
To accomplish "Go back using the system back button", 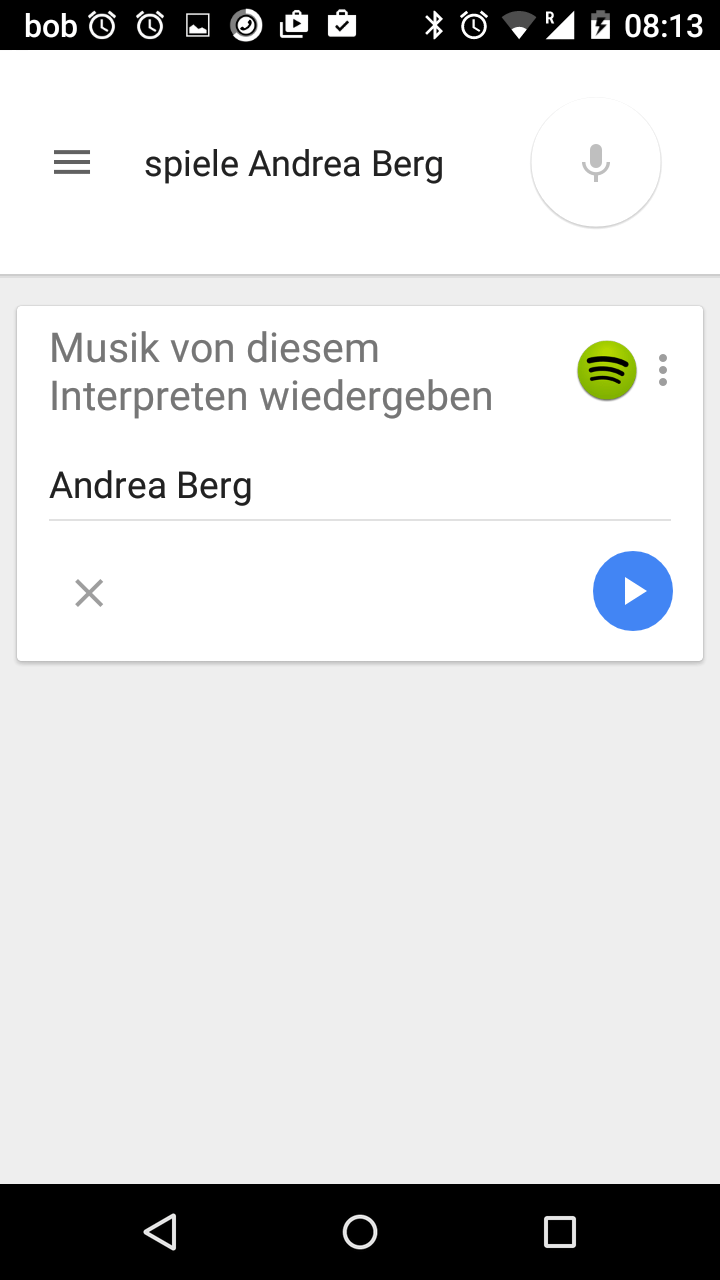I will point(160,1232).
